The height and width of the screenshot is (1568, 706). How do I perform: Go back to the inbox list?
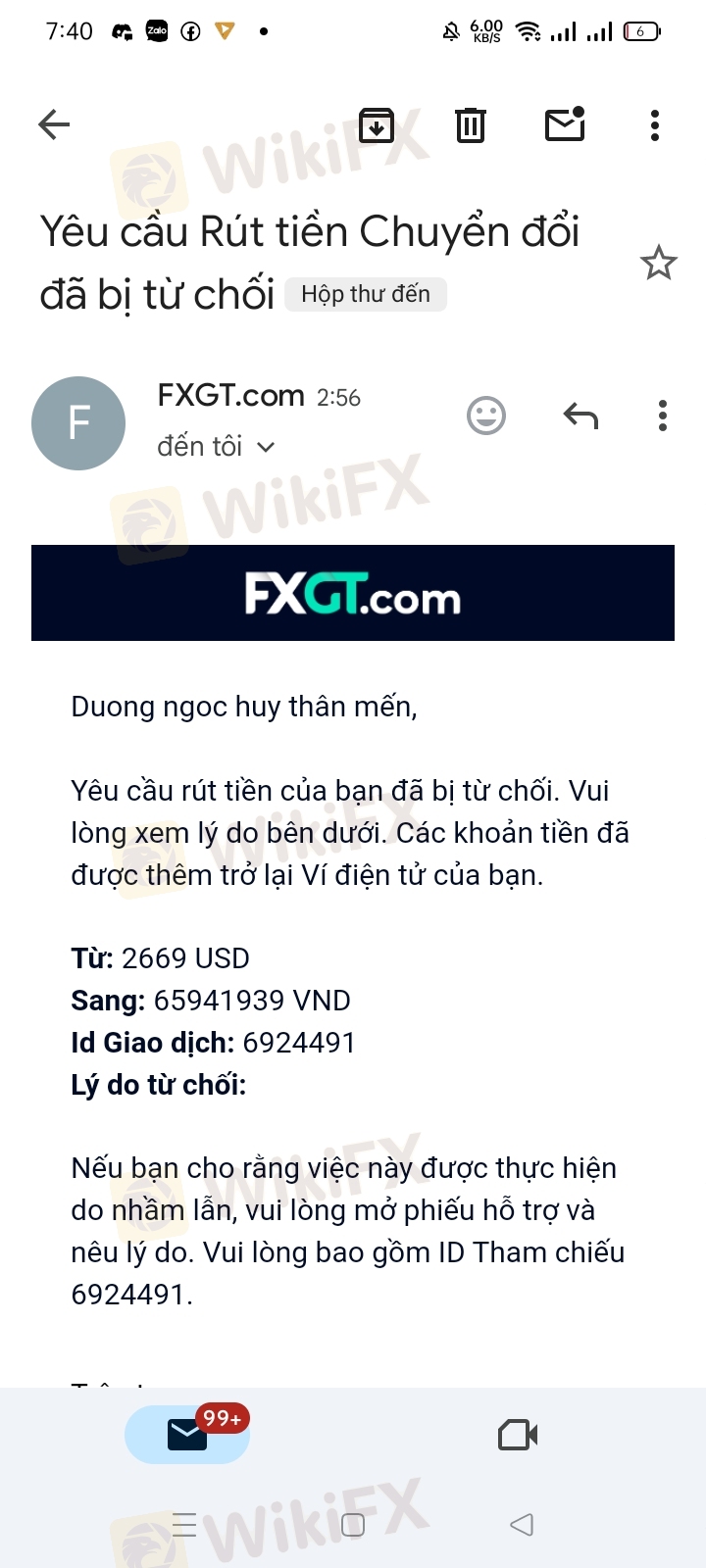point(54,124)
